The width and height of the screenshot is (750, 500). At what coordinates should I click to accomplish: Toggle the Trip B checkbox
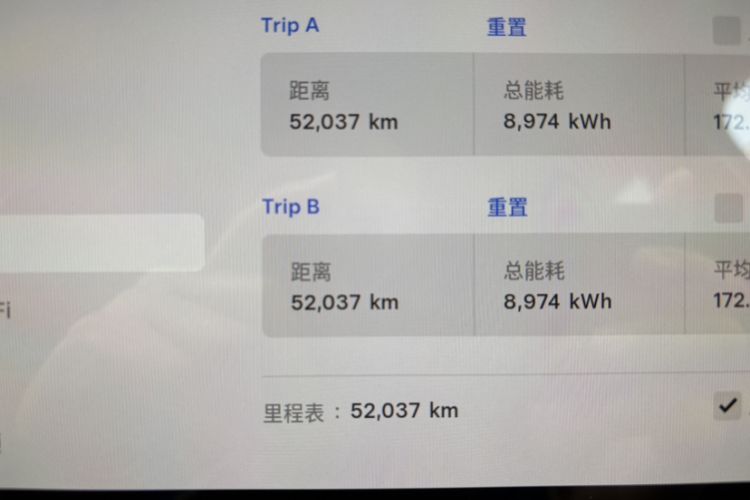pos(727,209)
